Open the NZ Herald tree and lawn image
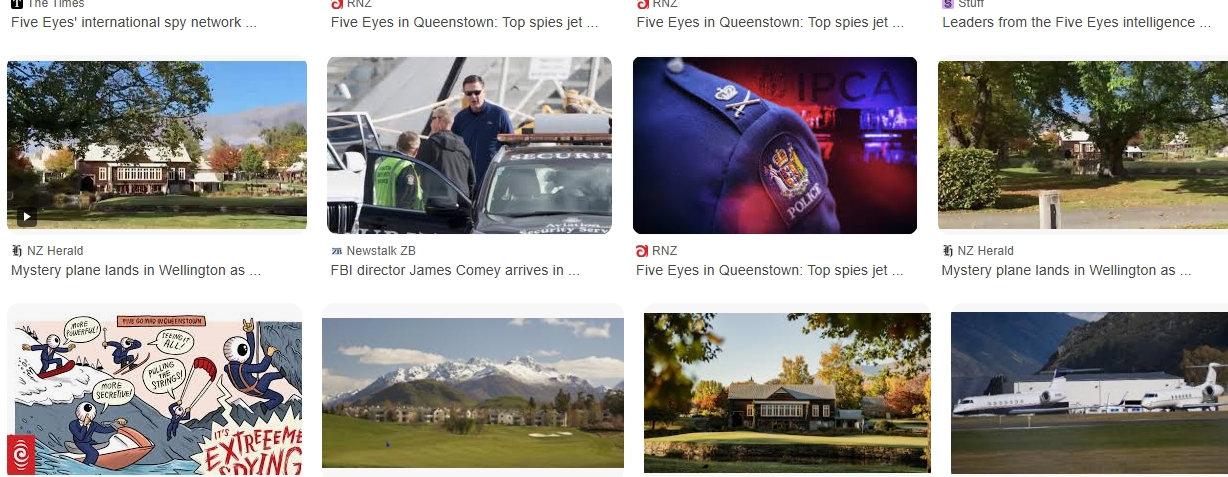 (x=1082, y=145)
